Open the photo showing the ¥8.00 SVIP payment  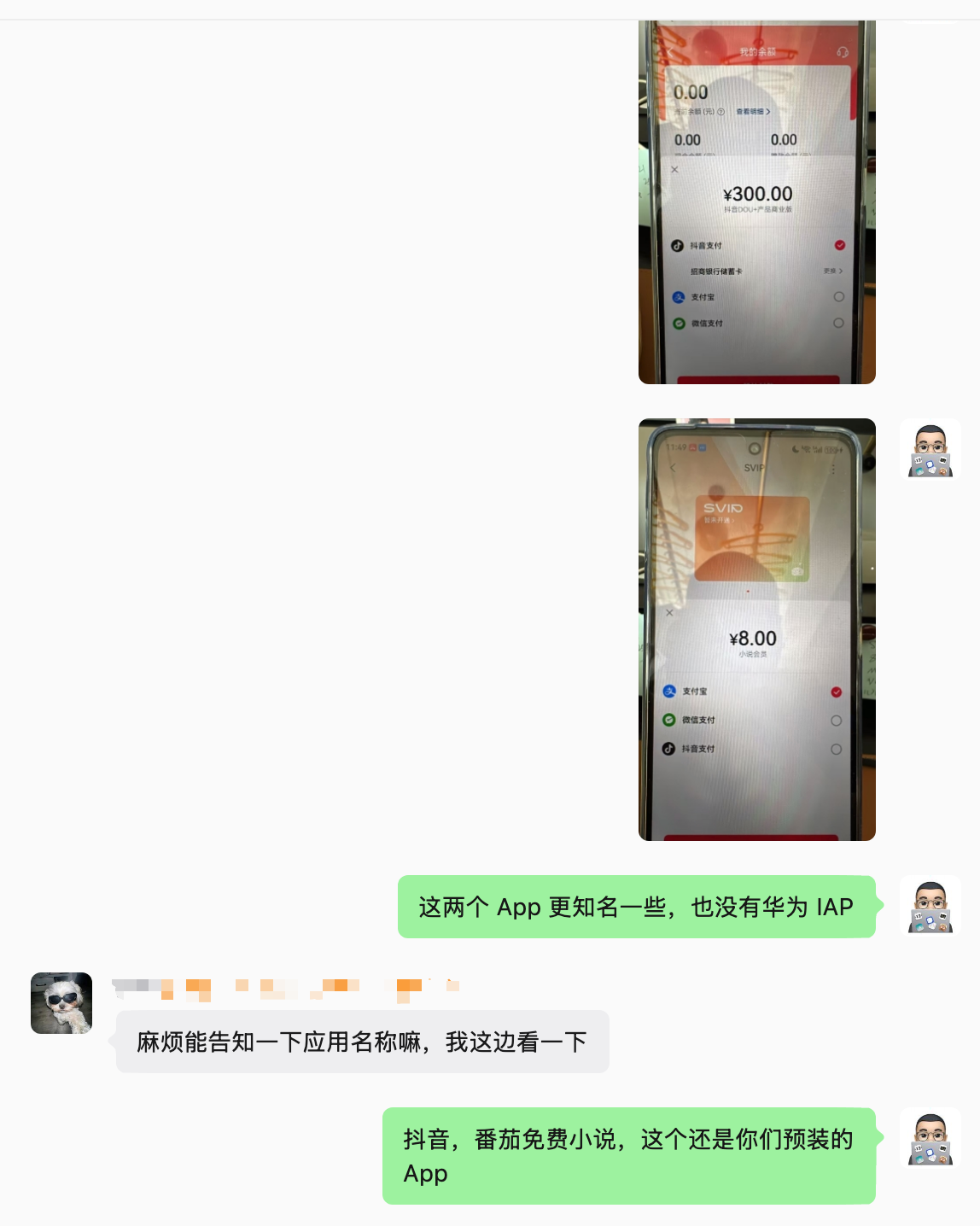click(x=756, y=629)
